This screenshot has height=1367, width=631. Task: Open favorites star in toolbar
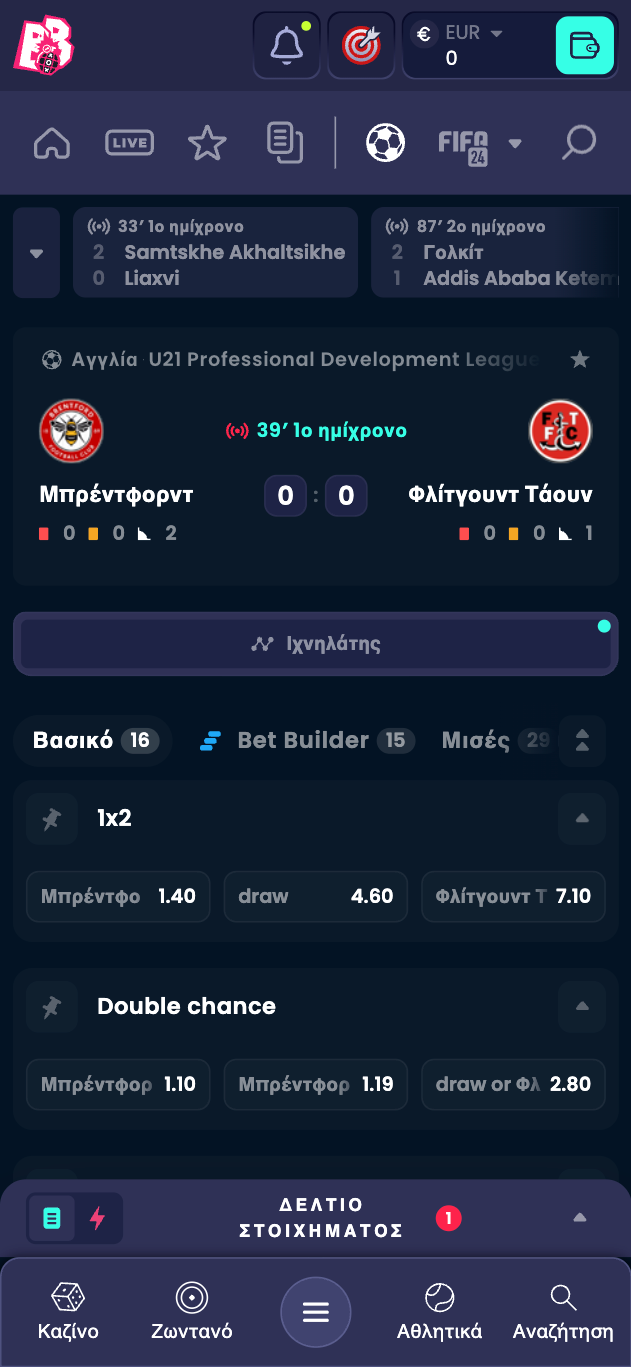click(207, 143)
